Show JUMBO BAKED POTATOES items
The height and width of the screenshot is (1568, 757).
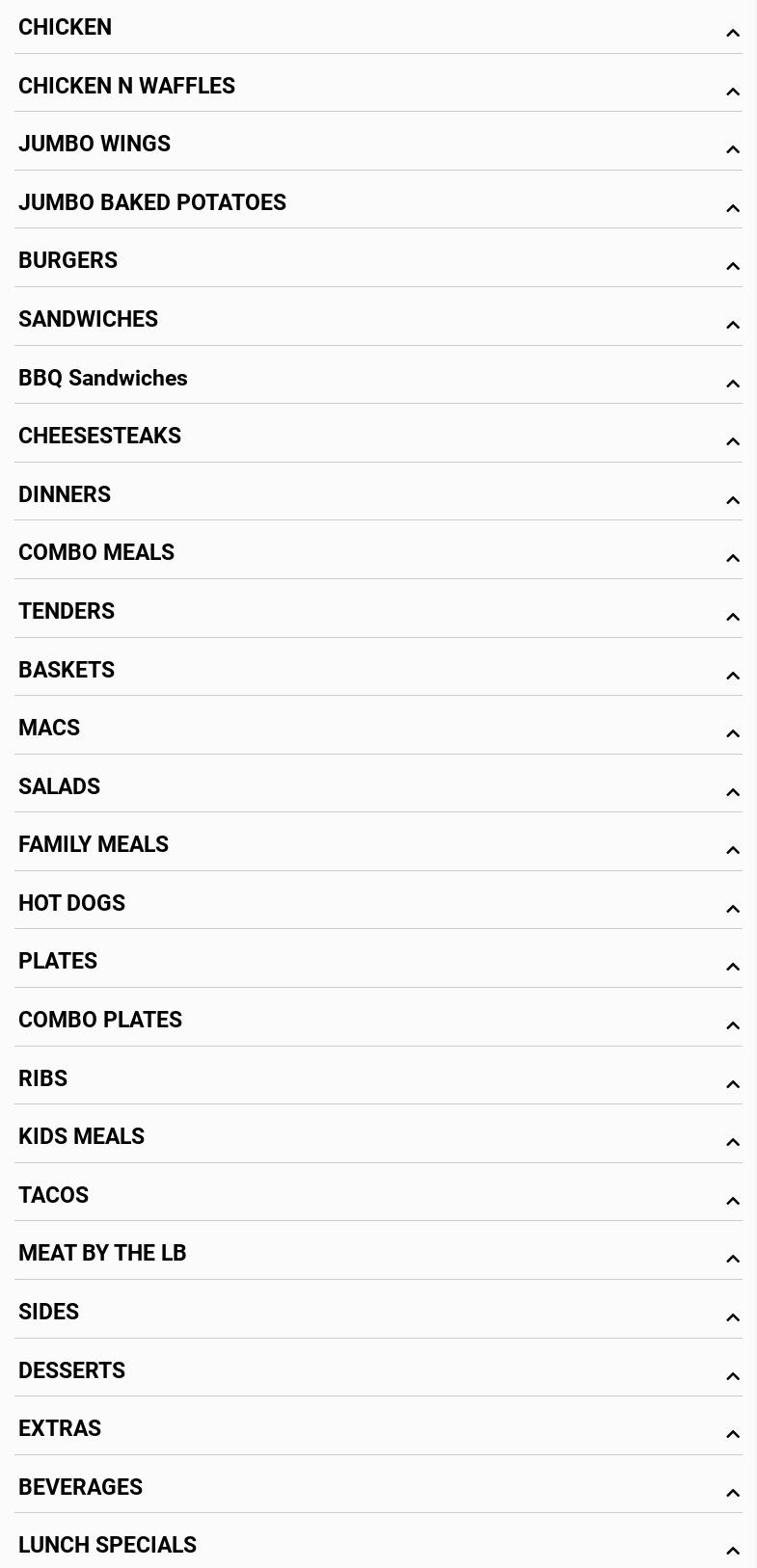[x=377, y=203]
